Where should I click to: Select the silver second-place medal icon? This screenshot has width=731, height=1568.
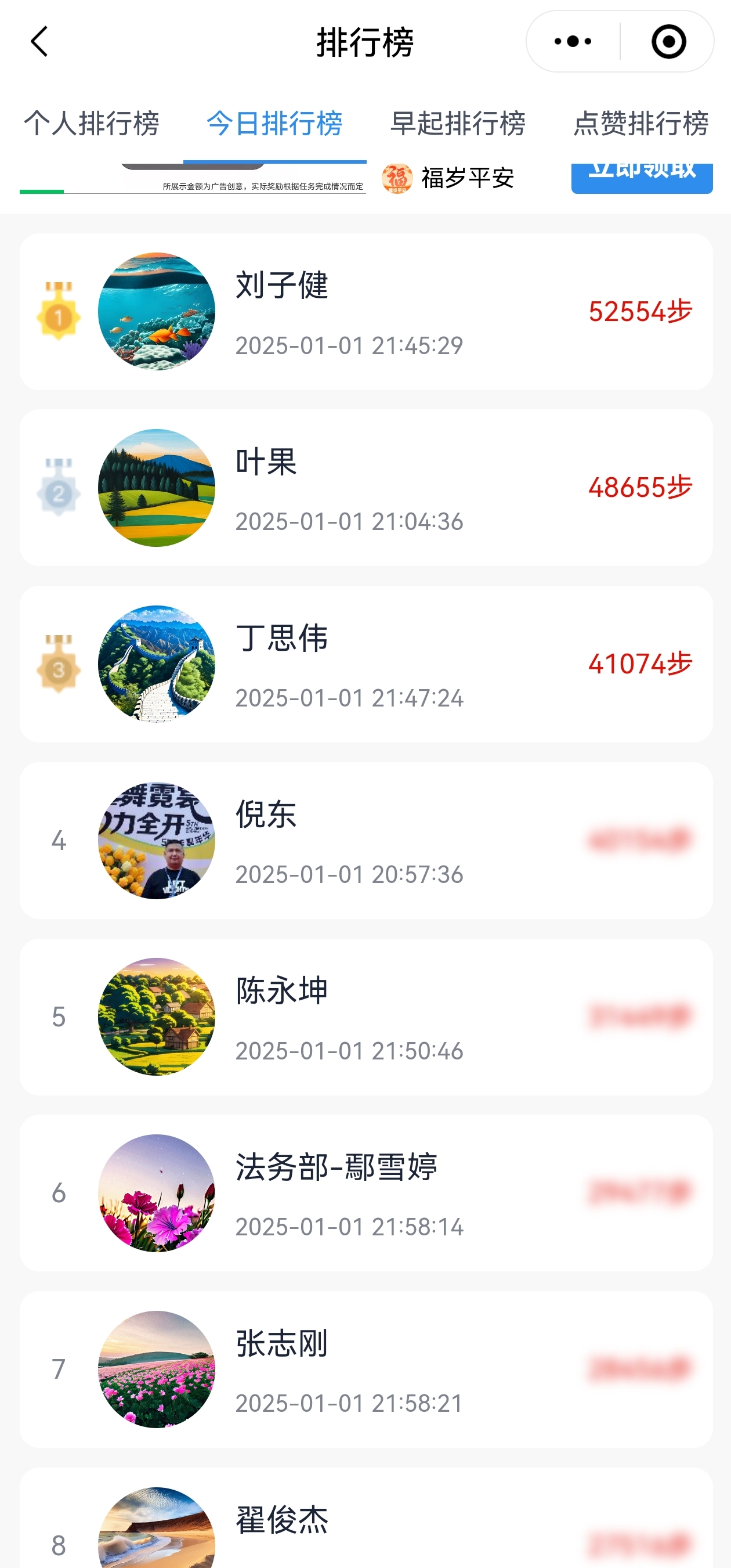coord(58,490)
